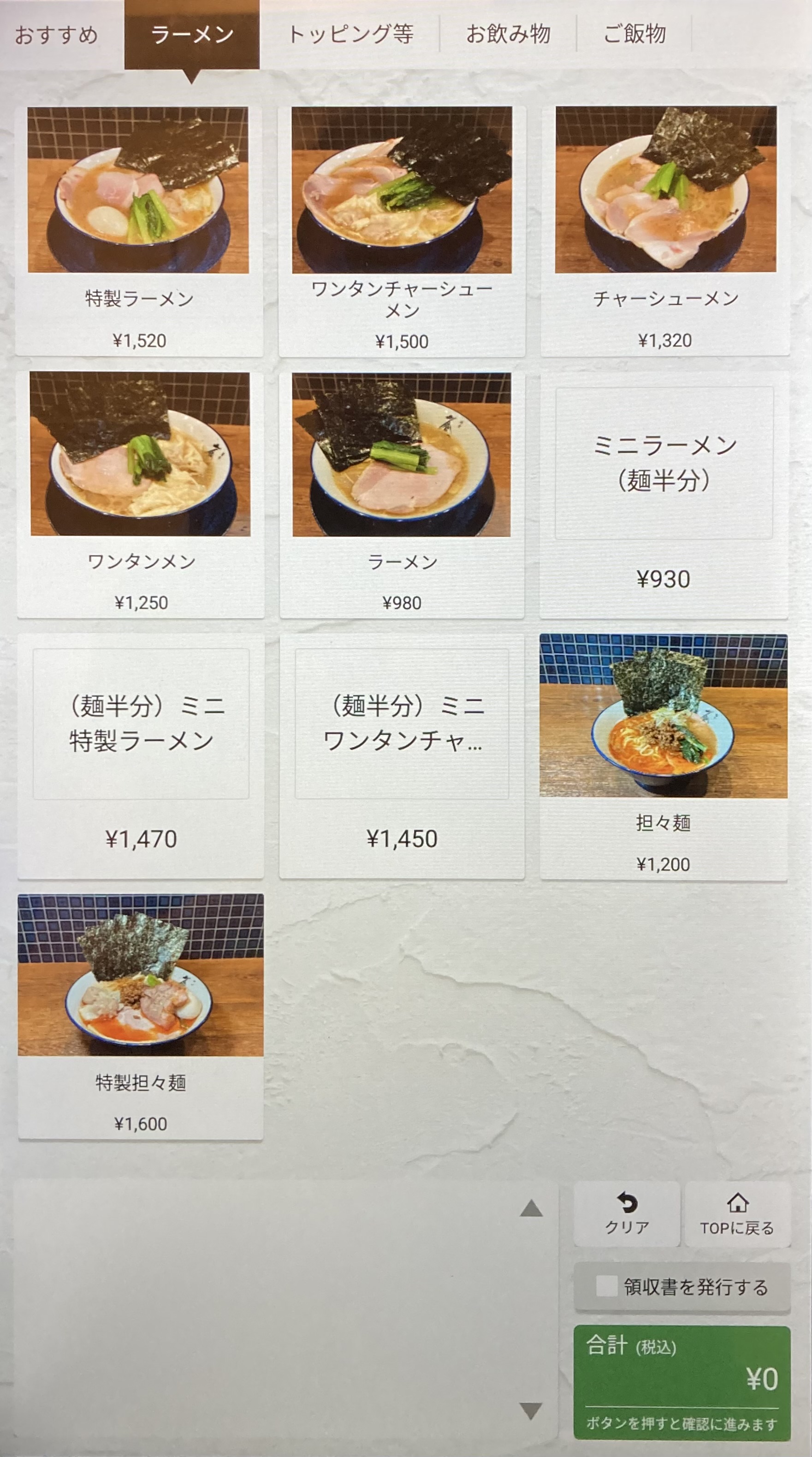Choose チャーシューメン for ¥1,320
Viewport: 812px width, 1457px height.
(665, 231)
